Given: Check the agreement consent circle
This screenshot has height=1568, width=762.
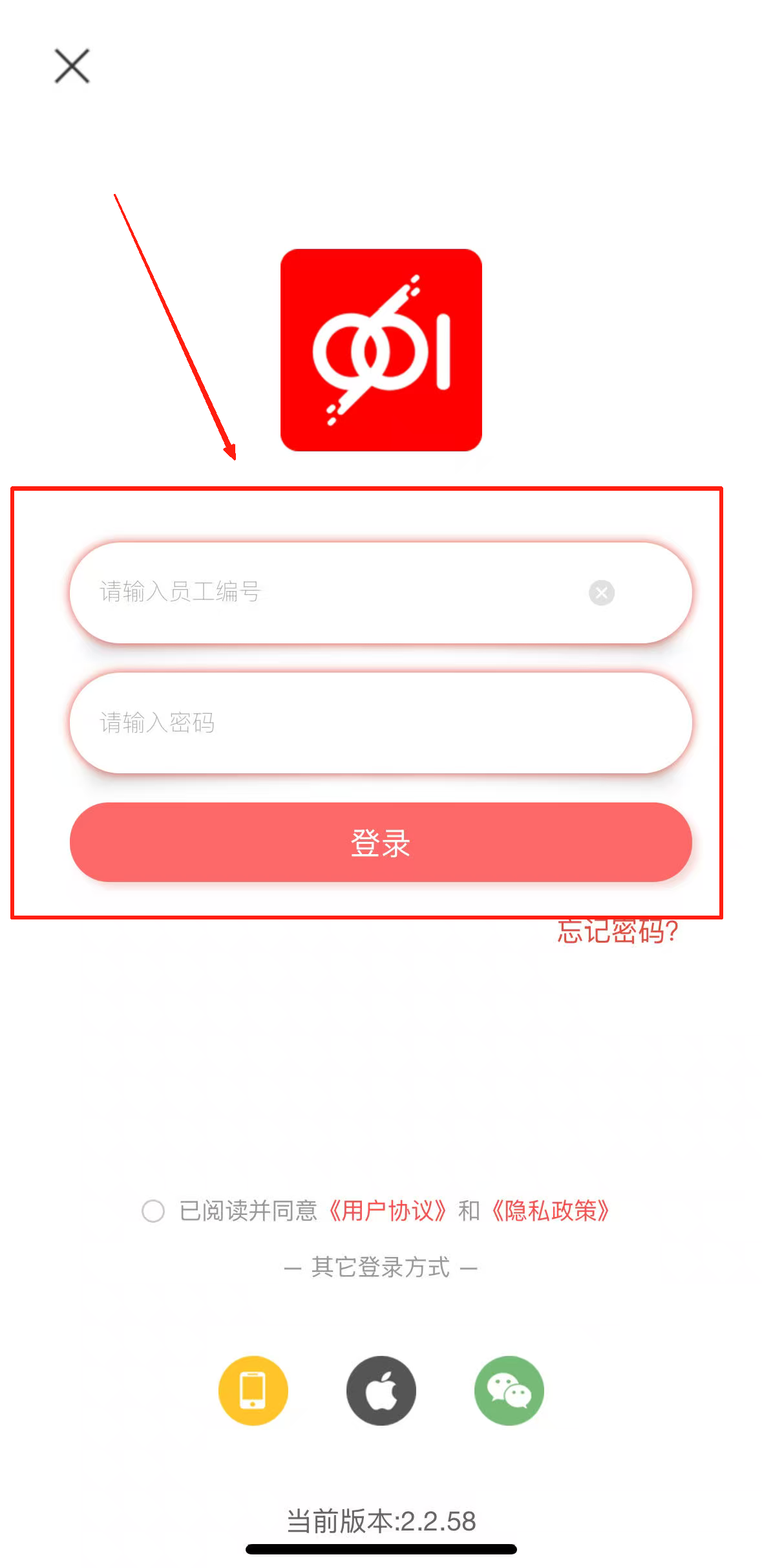Looking at the screenshot, I should coord(153,1210).
